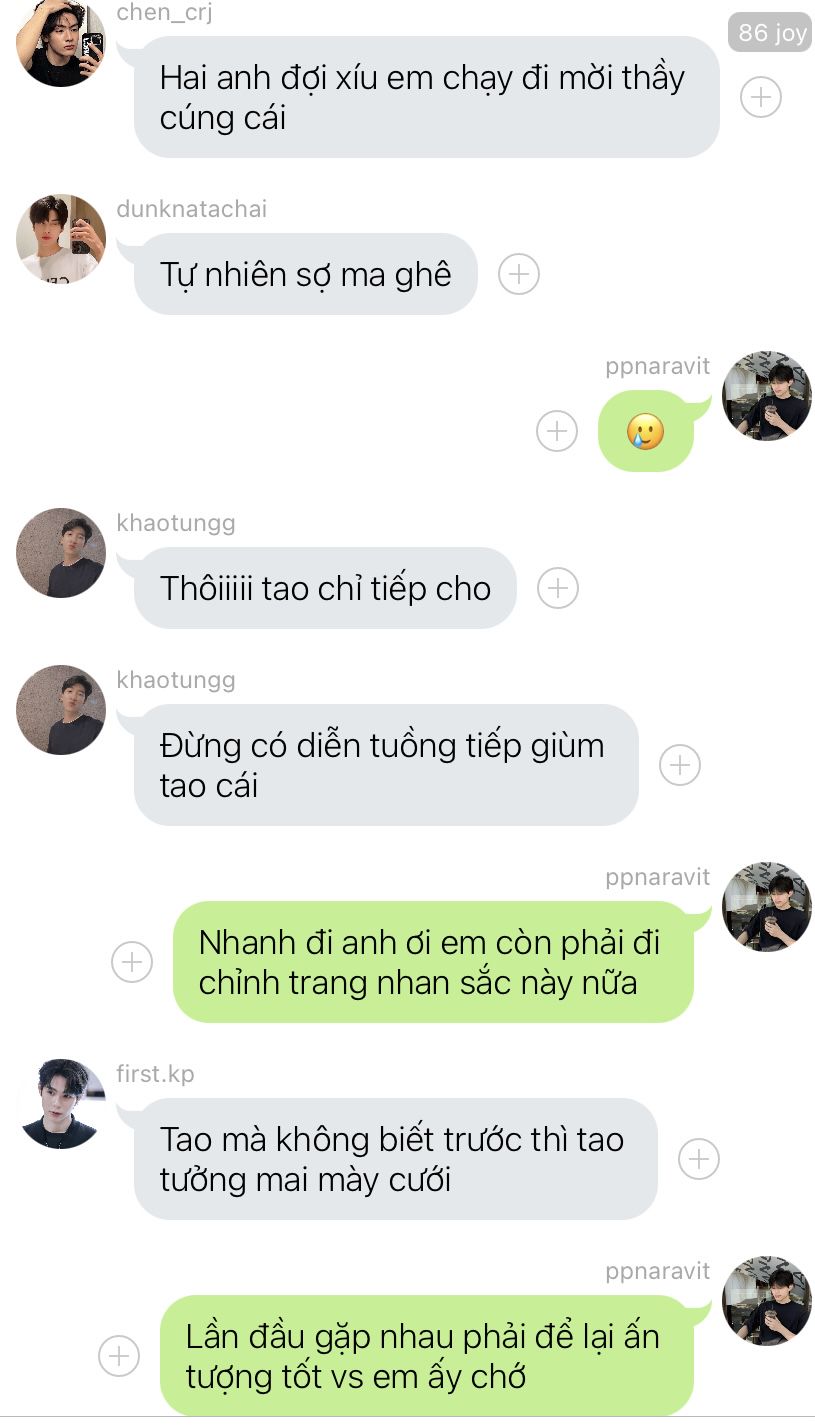This screenshot has width=815, height=1428.
Task: Tap plus icon beside "Thôiiiii tao chỉ tiếp cho"
Action: coord(557,588)
